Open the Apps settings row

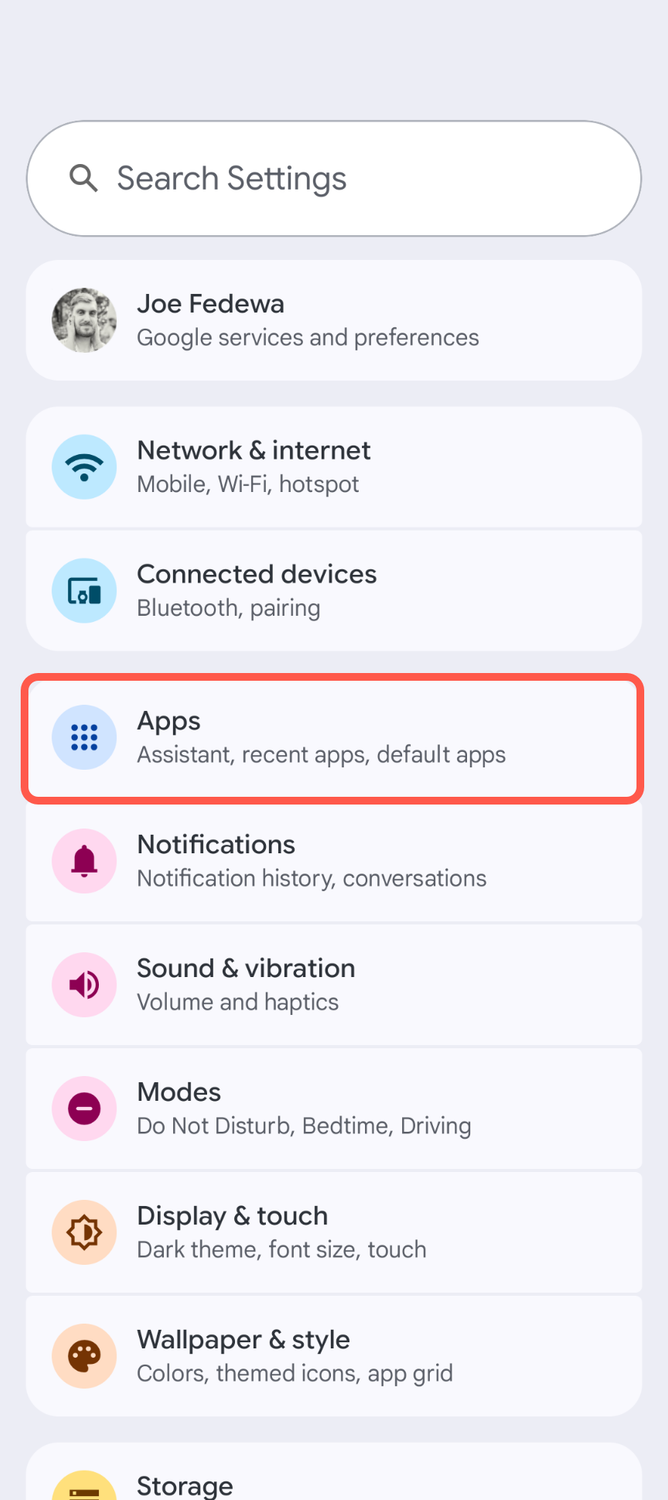(333, 737)
